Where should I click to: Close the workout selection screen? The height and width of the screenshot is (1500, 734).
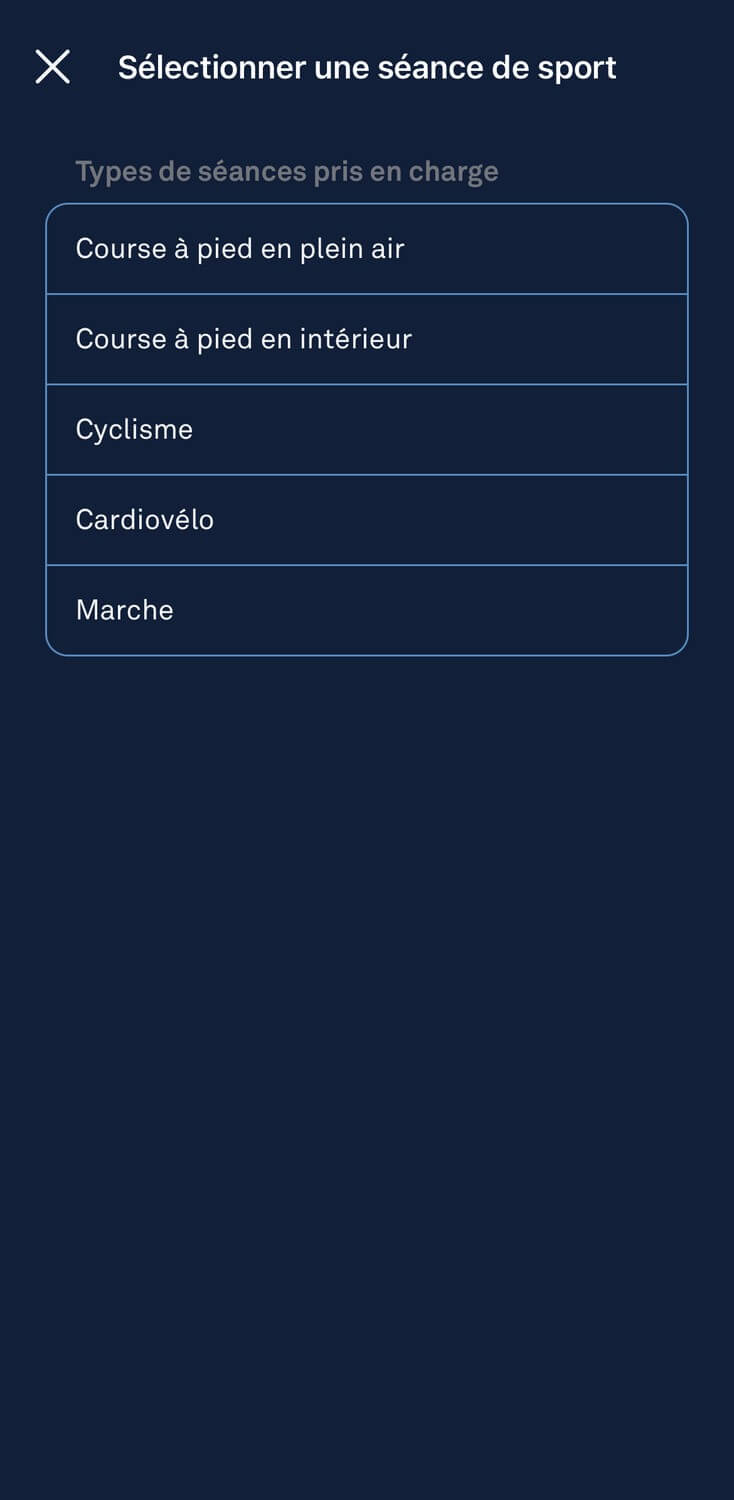click(52, 67)
